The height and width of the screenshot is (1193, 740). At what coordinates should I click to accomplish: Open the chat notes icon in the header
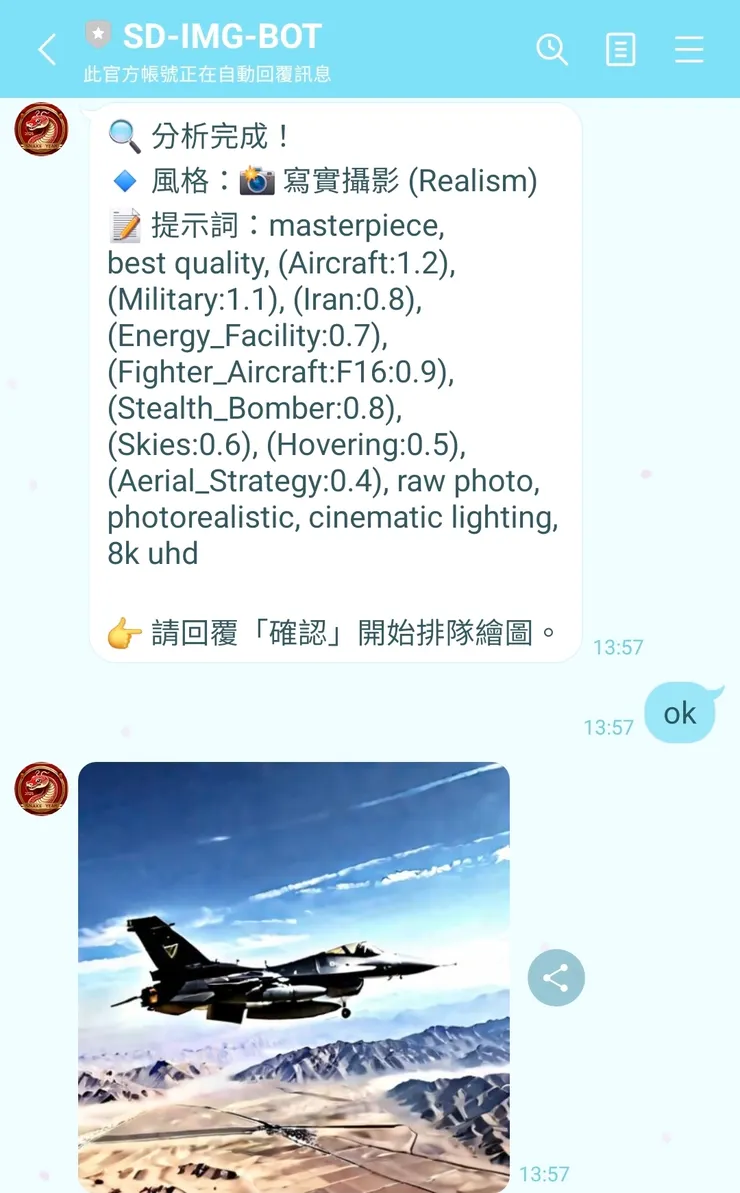pos(620,48)
